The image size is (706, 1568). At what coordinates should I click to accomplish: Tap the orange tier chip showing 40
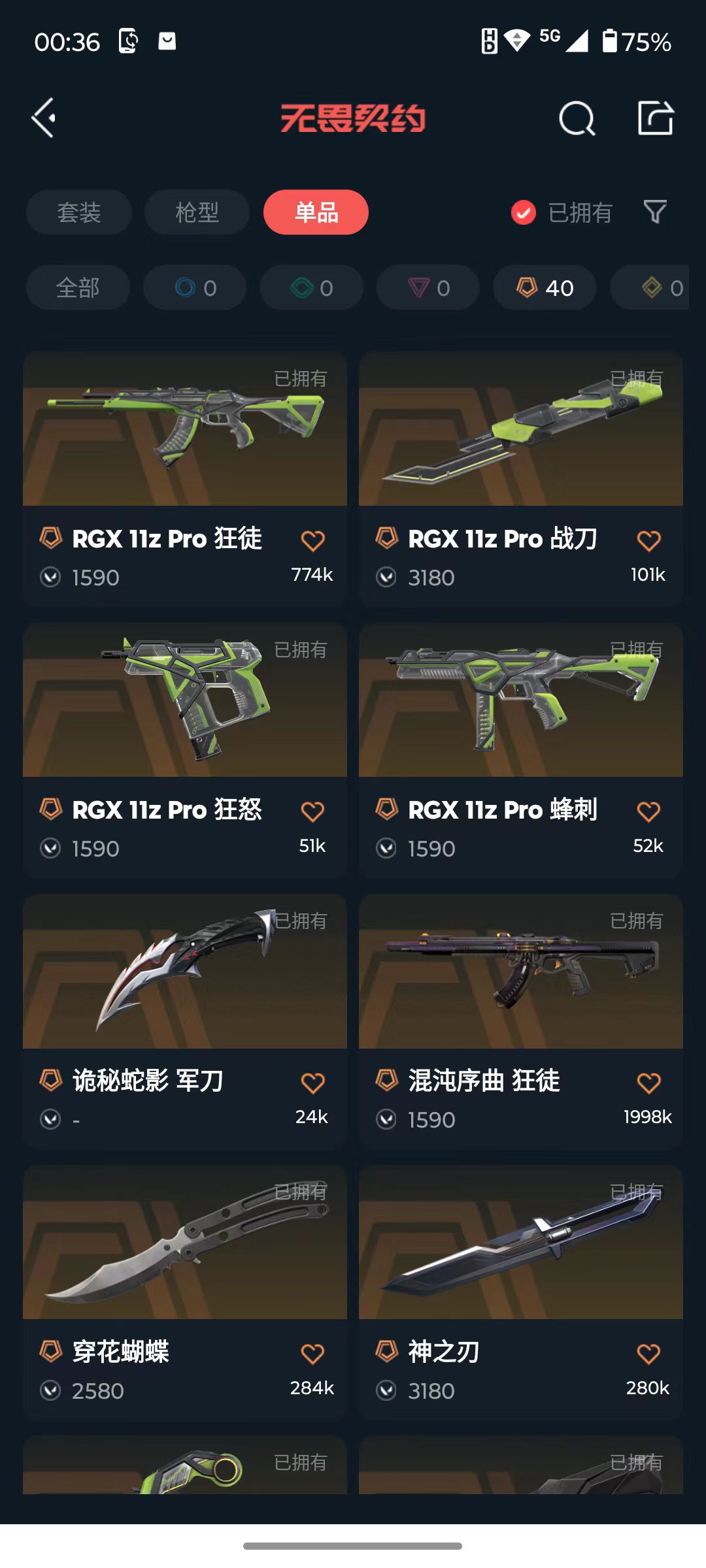coord(545,287)
